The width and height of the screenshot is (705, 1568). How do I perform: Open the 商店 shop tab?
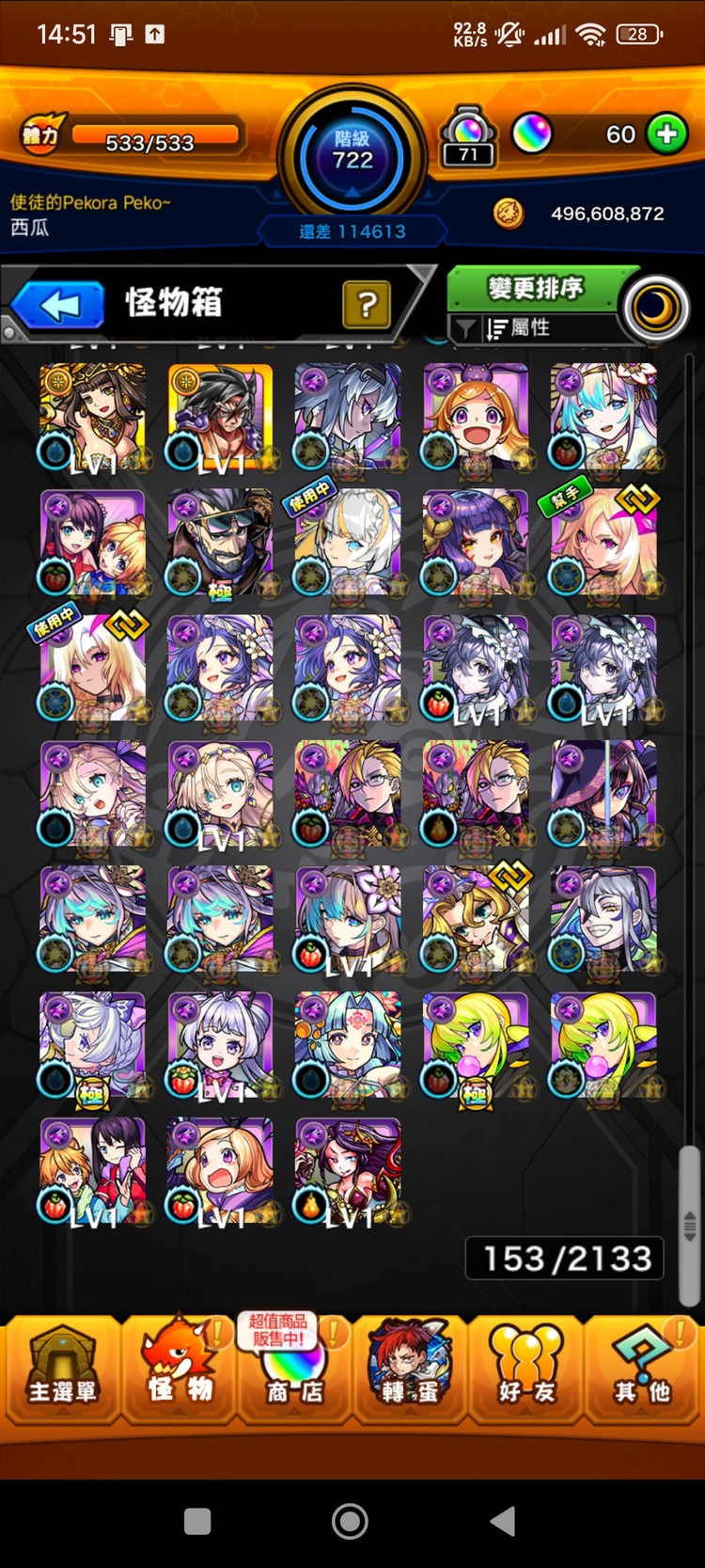294,1369
